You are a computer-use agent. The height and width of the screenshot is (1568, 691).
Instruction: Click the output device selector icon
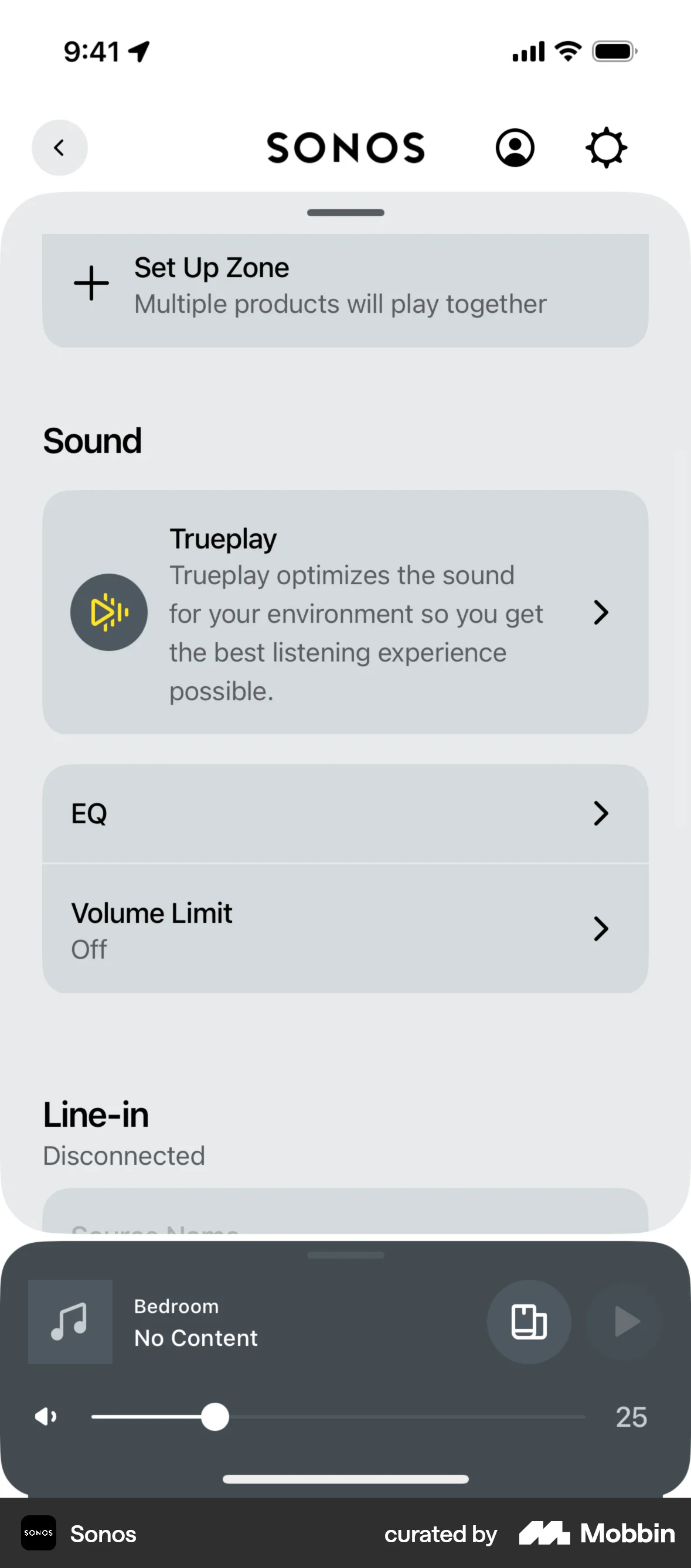point(529,1322)
